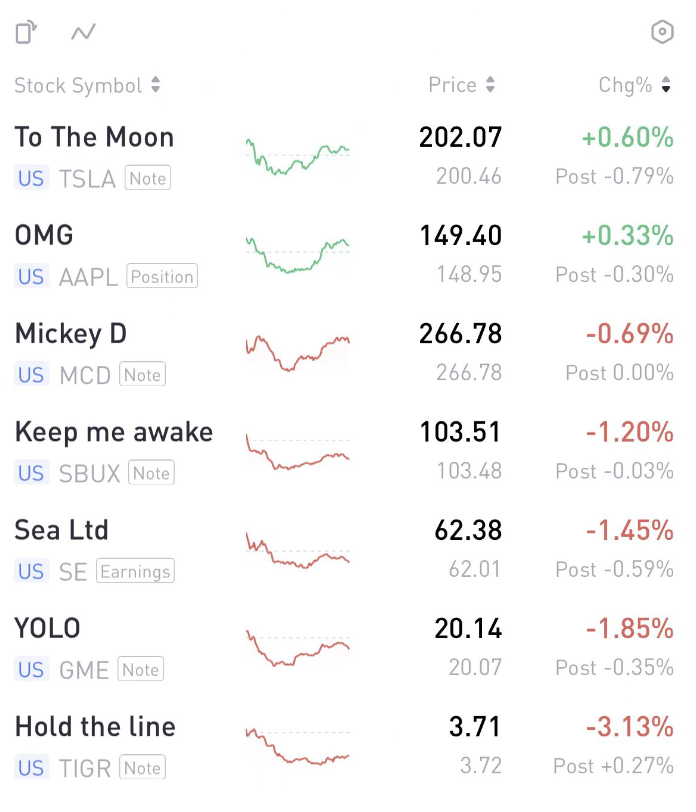Tap the Earnings tag beside SE
Screen dimensions: 696x812
click(x=135, y=572)
